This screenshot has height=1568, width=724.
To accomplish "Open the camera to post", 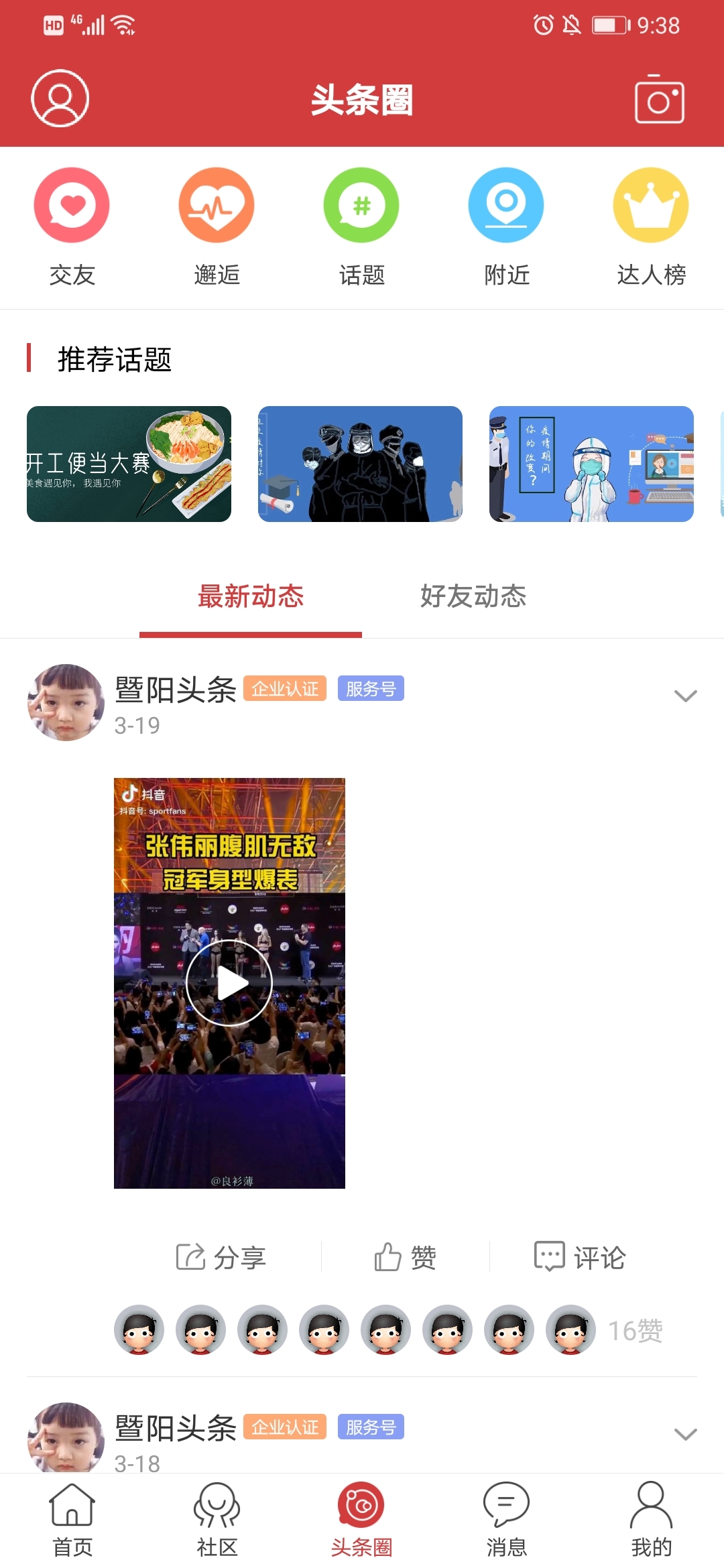I will [x=660, y=100].
